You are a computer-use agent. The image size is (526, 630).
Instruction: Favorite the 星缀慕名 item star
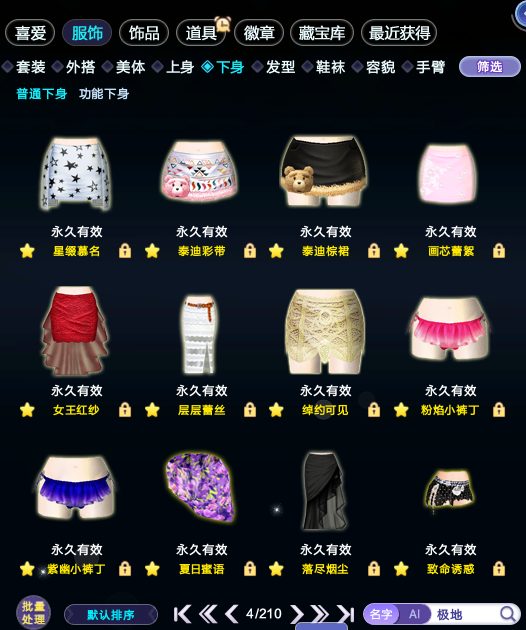[x=27, y=251]
